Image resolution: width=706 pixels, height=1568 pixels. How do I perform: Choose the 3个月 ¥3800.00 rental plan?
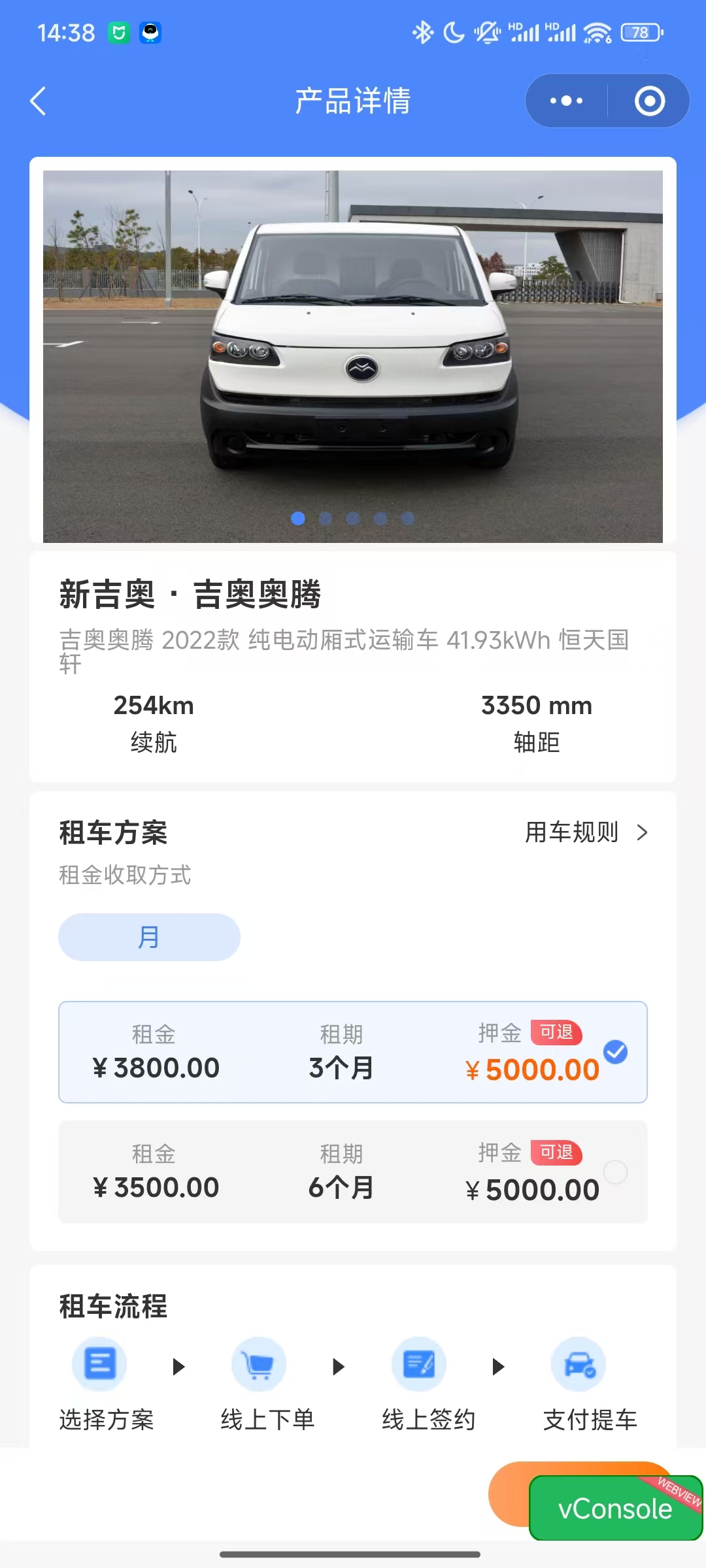click(x=353, y=1052)
